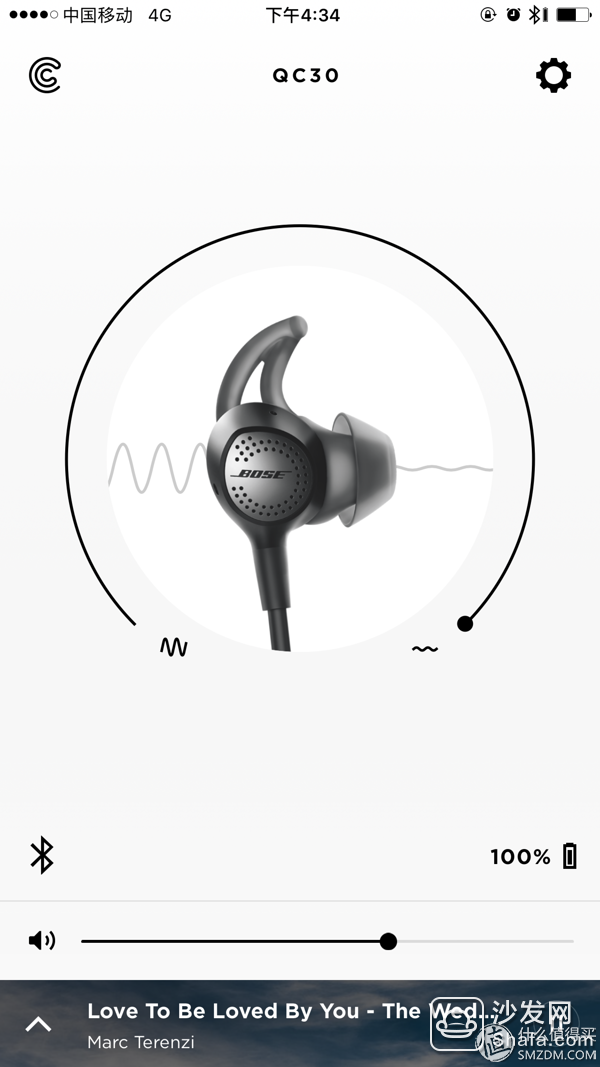
Task: Mute via the speaker volume icon
Action: click(x=42, y=941)
